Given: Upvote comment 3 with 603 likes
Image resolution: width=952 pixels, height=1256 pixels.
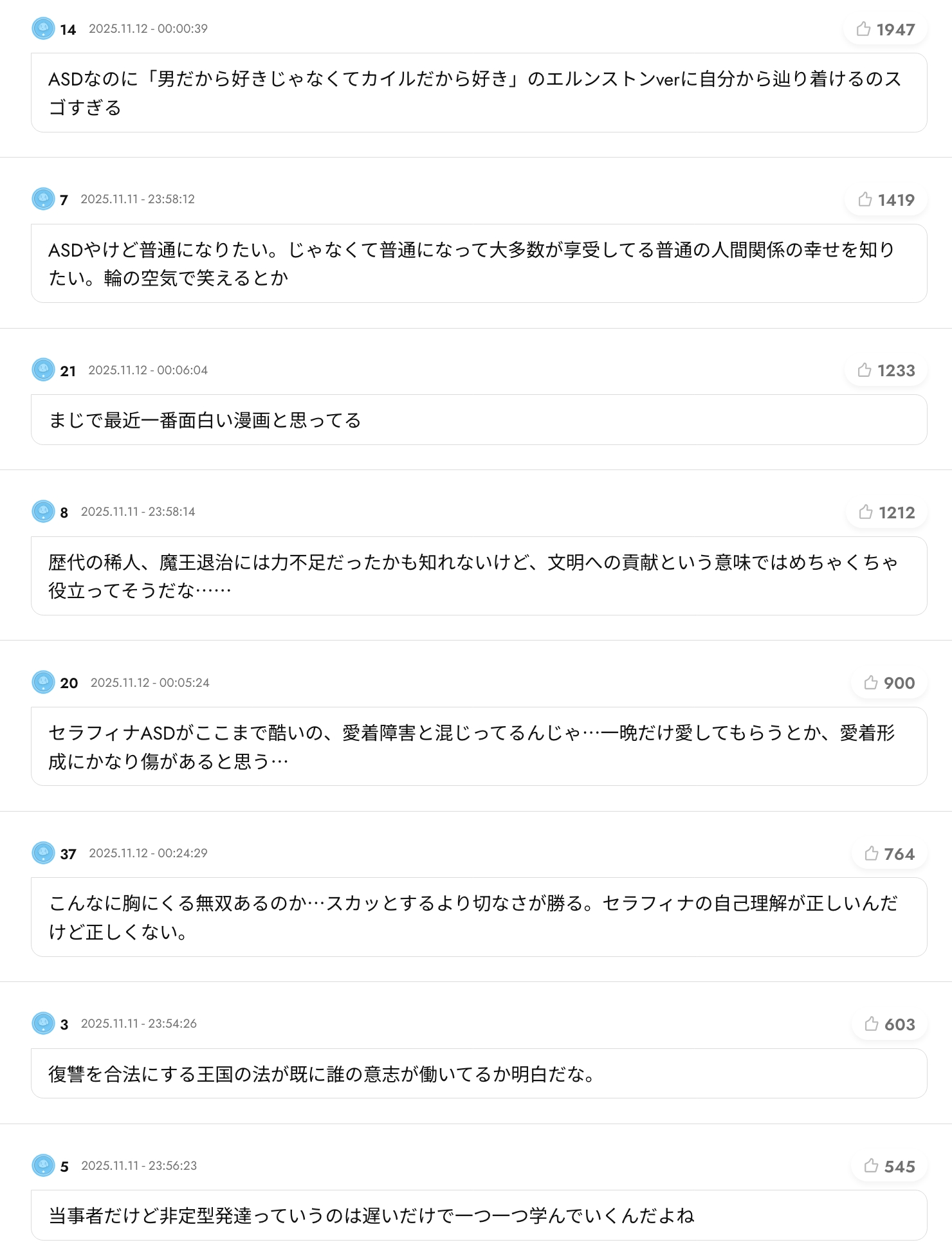Looking at the screenshot, I should (x=872, y=1024).
